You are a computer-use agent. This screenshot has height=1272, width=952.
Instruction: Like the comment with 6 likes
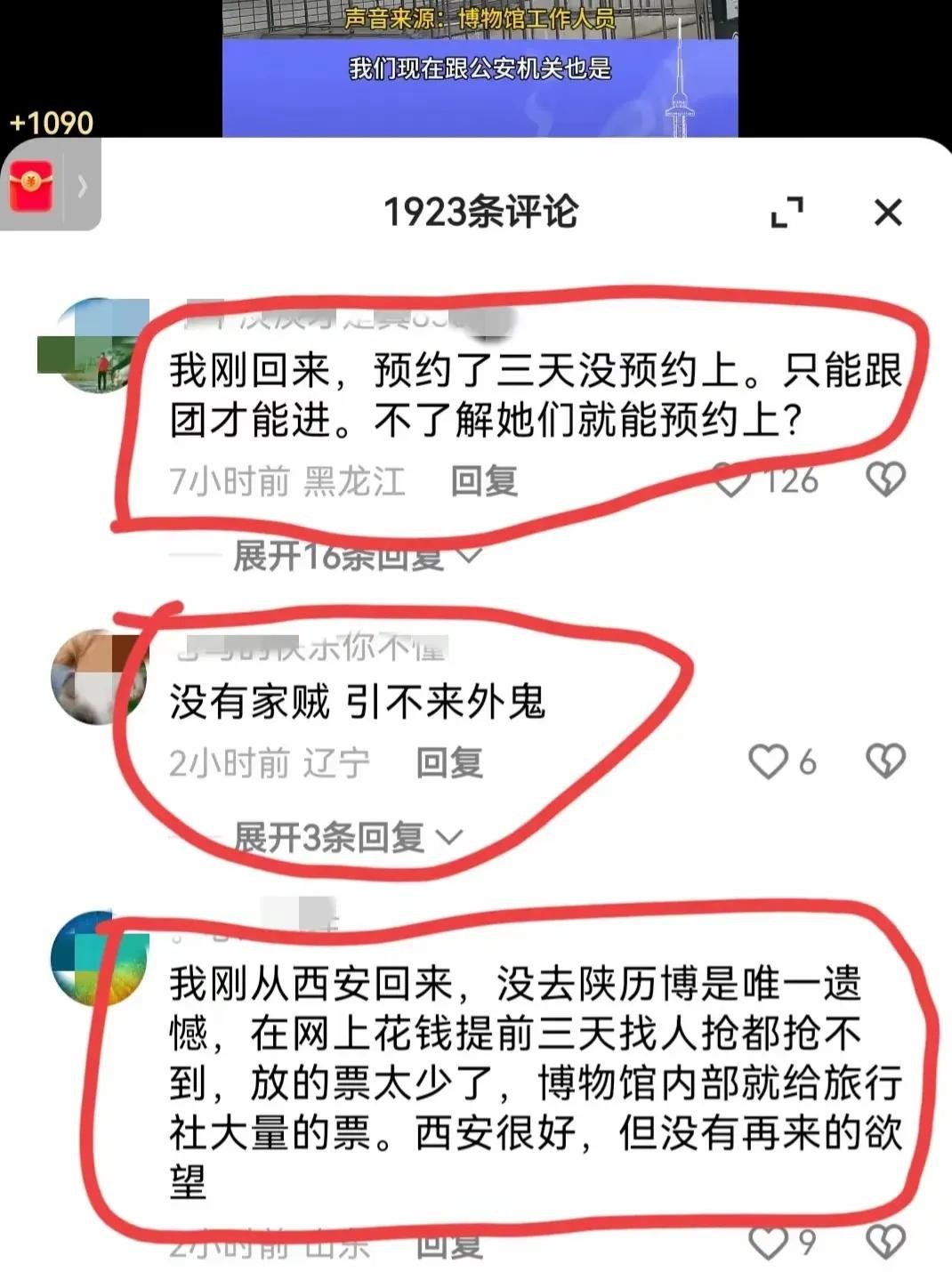(768, 761)
